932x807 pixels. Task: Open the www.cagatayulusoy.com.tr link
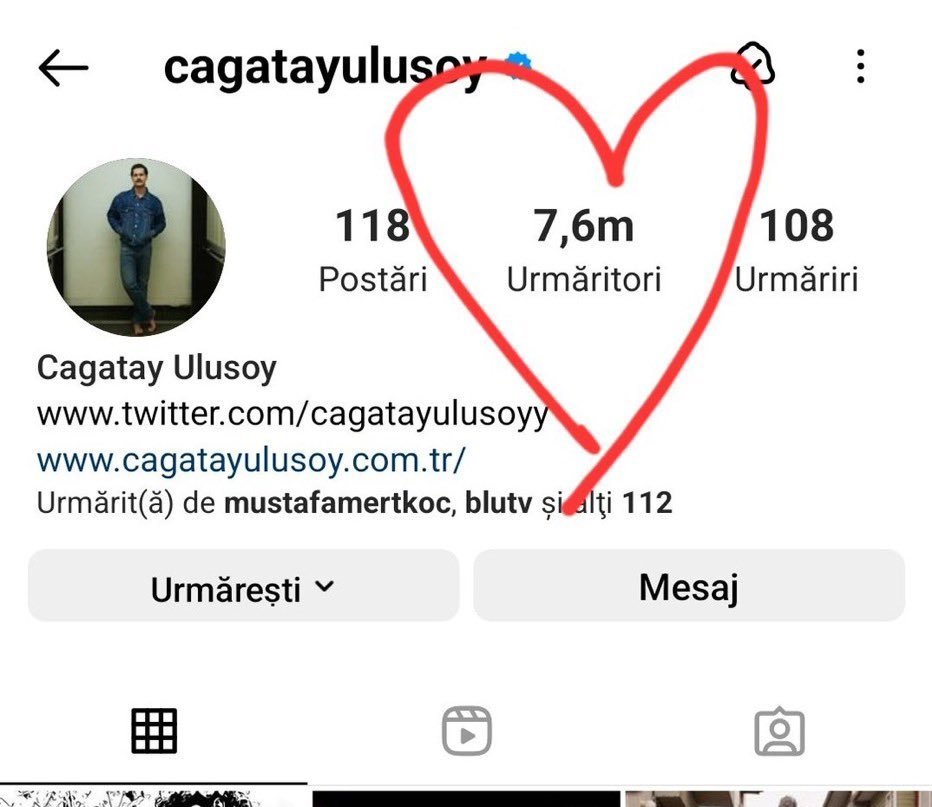[251, 461]
